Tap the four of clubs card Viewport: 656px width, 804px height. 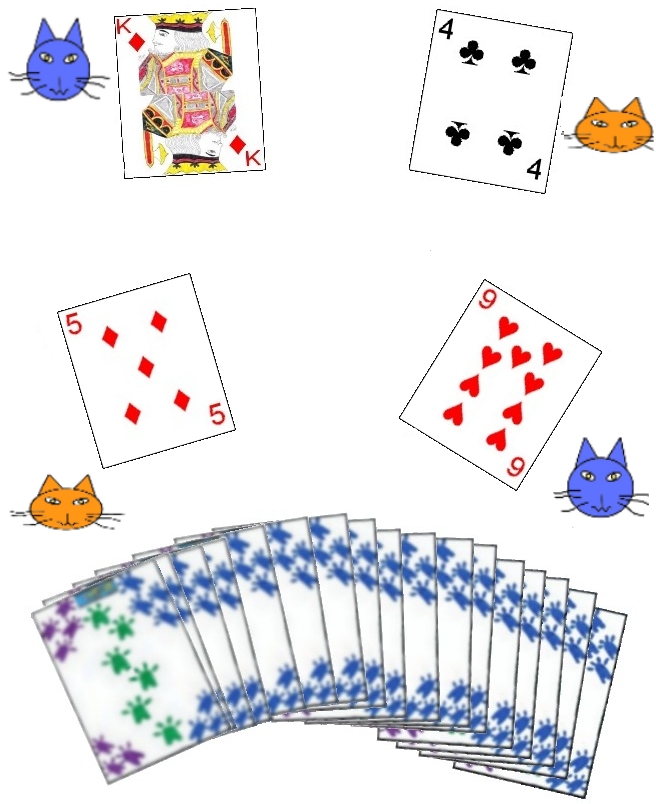490,100
